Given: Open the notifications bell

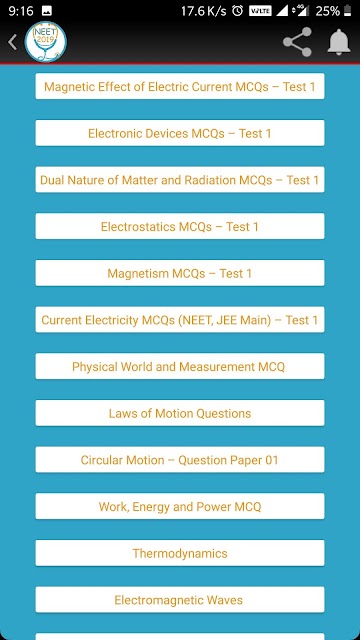Looking at the screenshot, I should click(339, 42).
